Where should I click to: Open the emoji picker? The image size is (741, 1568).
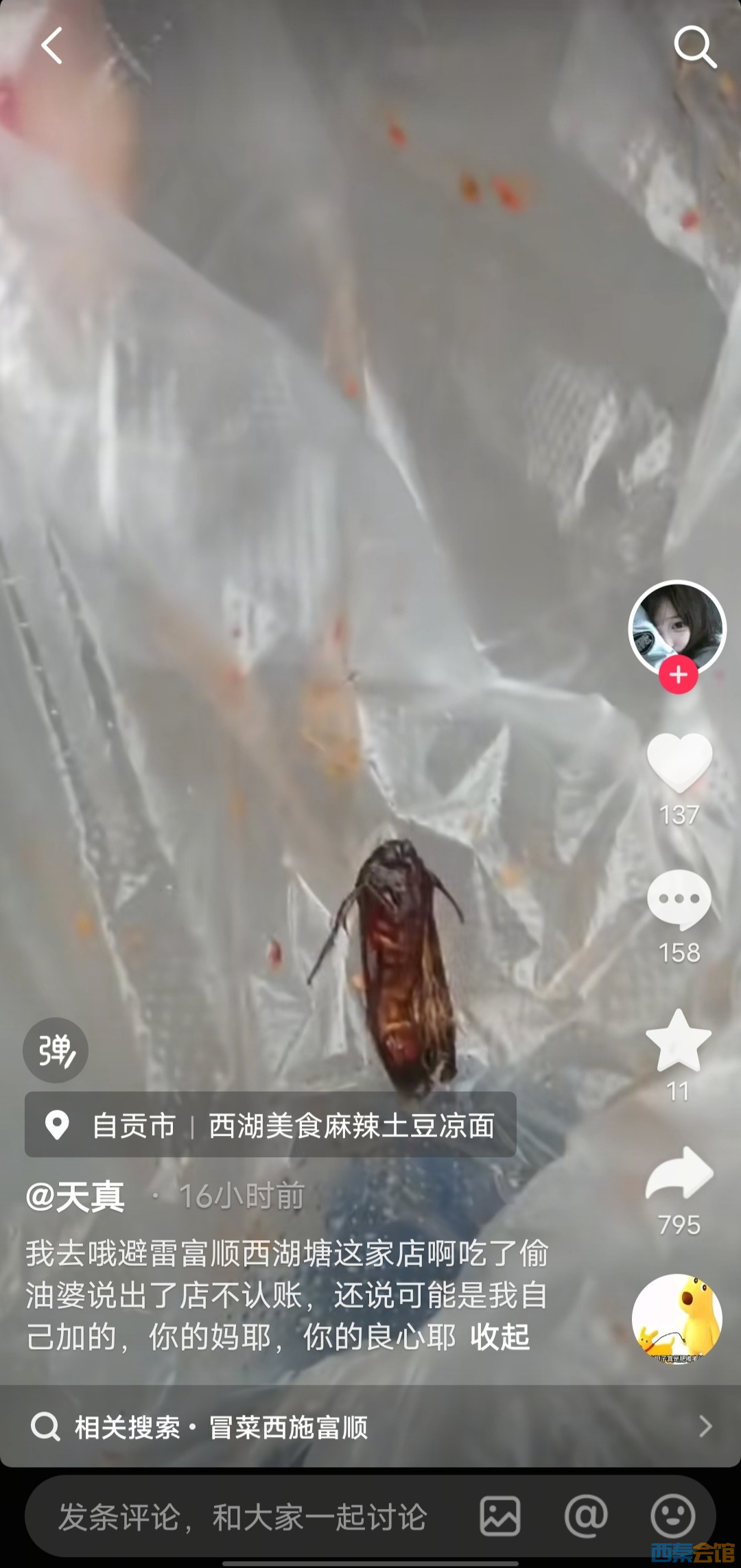click(672, 1516)
